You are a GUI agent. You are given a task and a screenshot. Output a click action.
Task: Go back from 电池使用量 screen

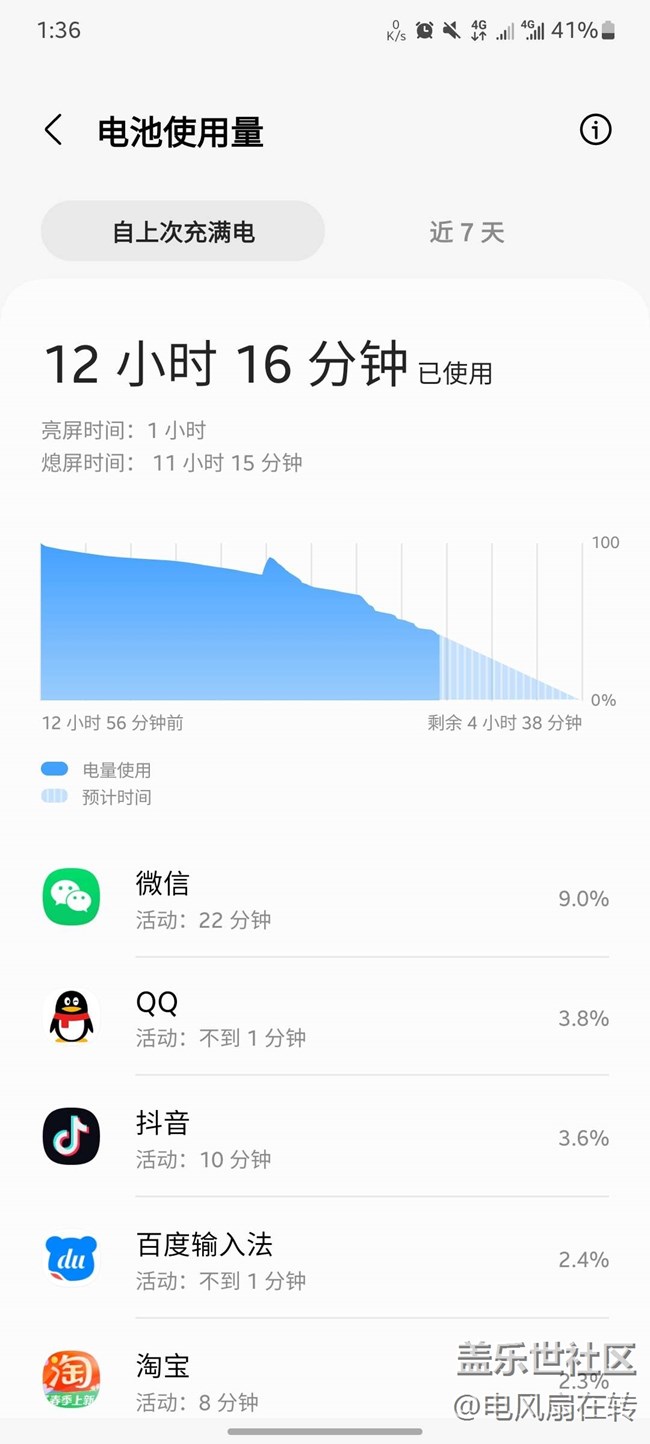click(x=53, y=130)
